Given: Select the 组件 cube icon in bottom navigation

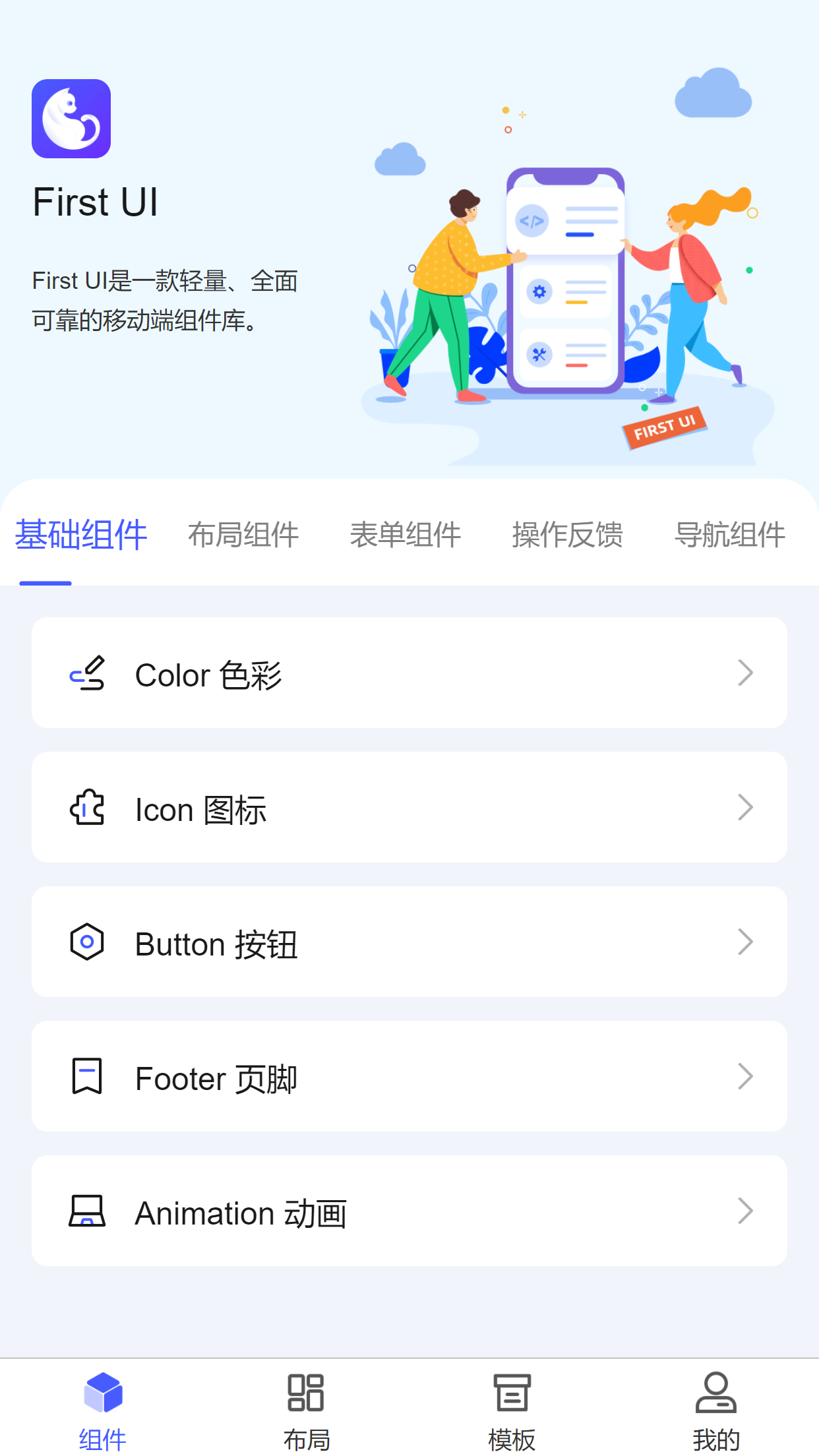Looking at the screenshot, I should tap(102, 1394).
